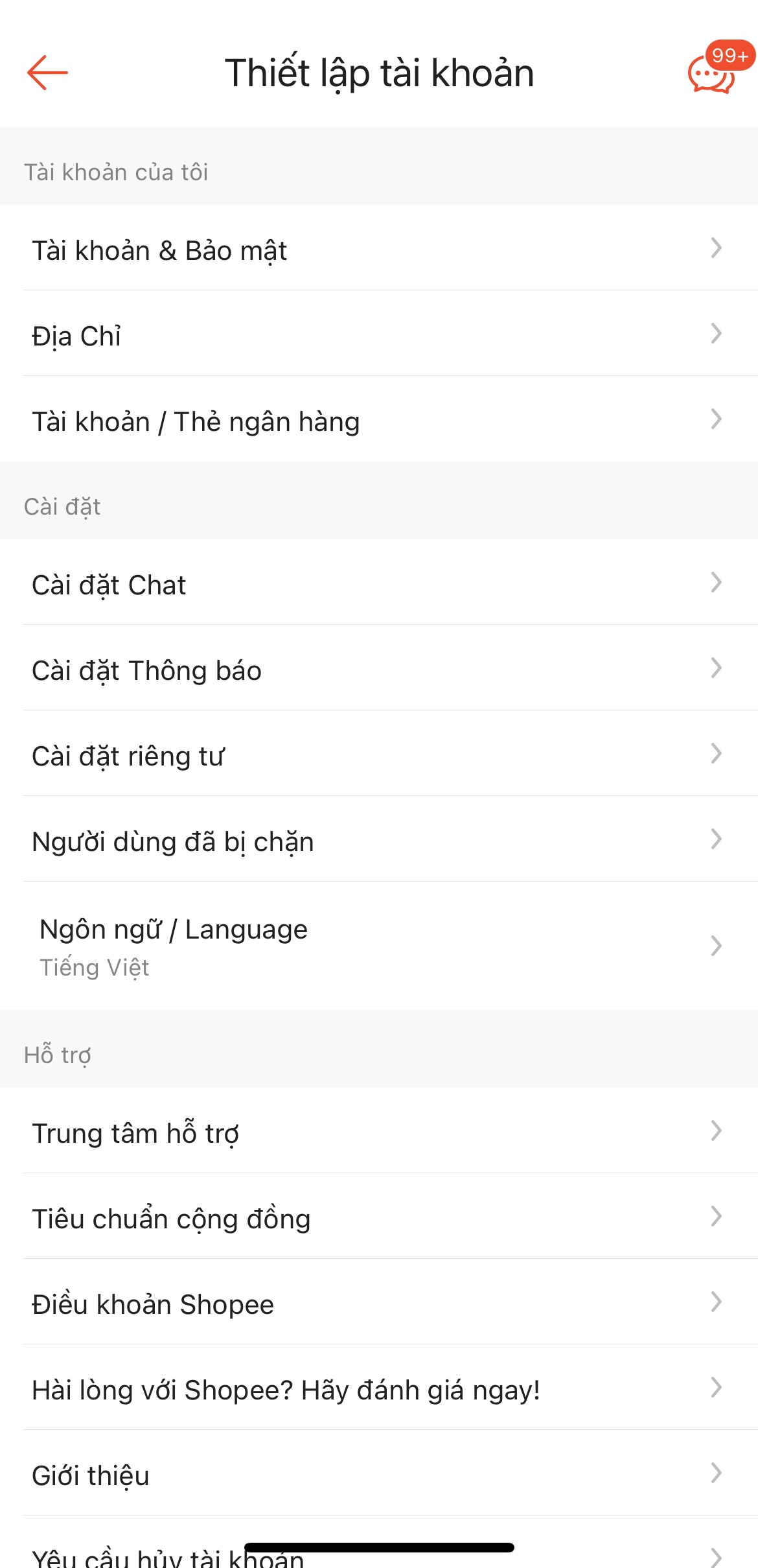Go back using the orange arrow
This screenshot has width=758, height=1568.
47,73
